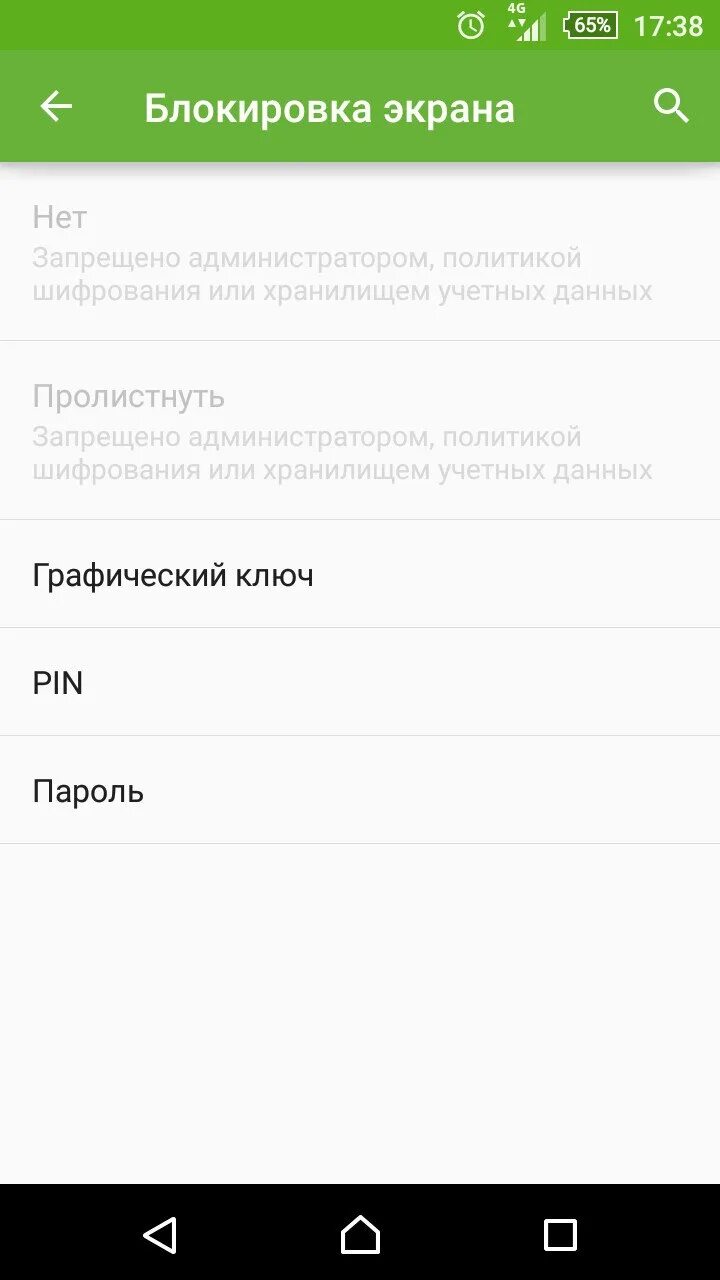Screen dimensions: 720x1280
Task: Choose PIN as screen lock
Action: 360,683
